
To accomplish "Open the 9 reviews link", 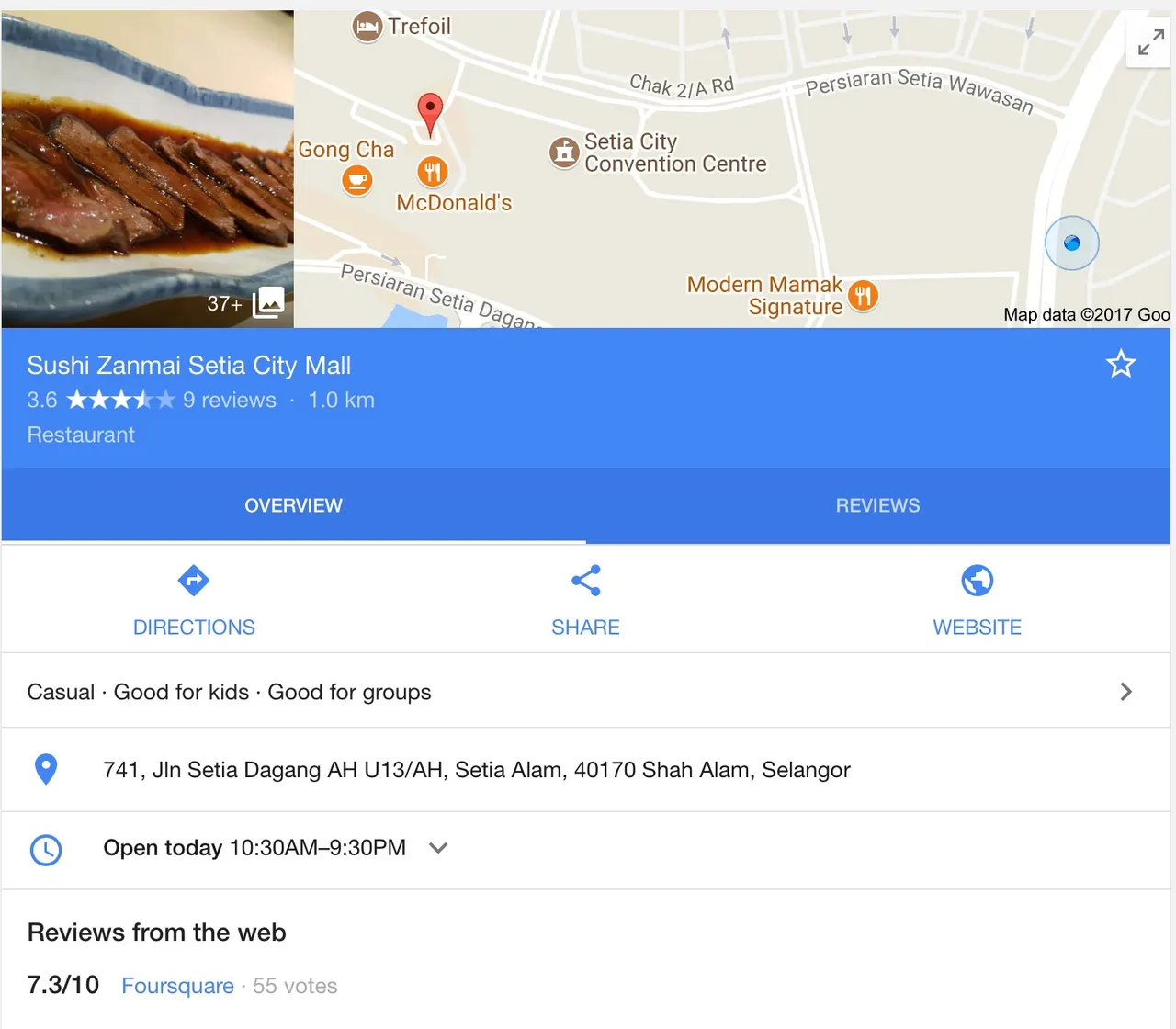I will pos(229,401).
